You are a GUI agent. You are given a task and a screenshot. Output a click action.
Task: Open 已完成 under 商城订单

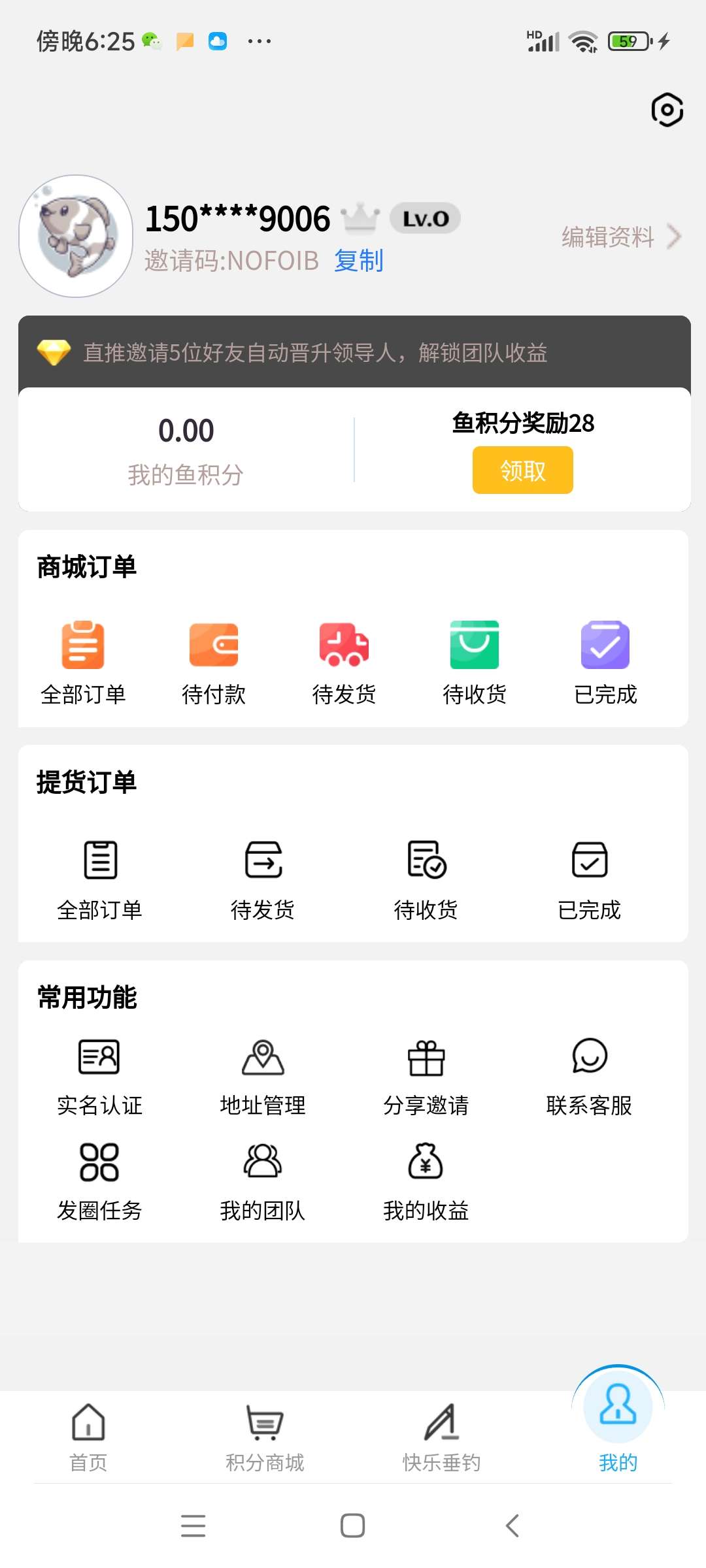605,661
